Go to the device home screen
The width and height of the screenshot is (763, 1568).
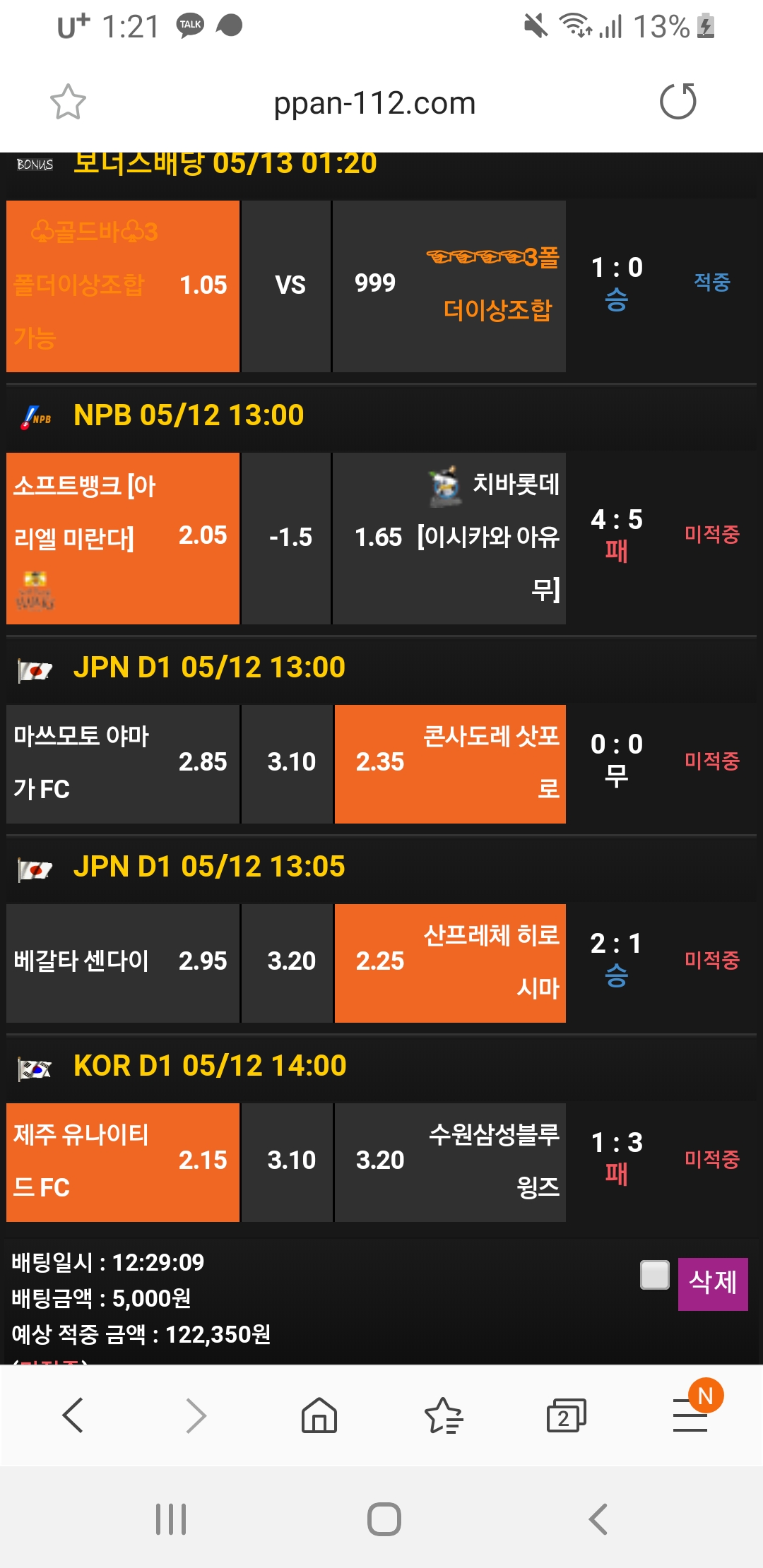tap(384, 1519)
